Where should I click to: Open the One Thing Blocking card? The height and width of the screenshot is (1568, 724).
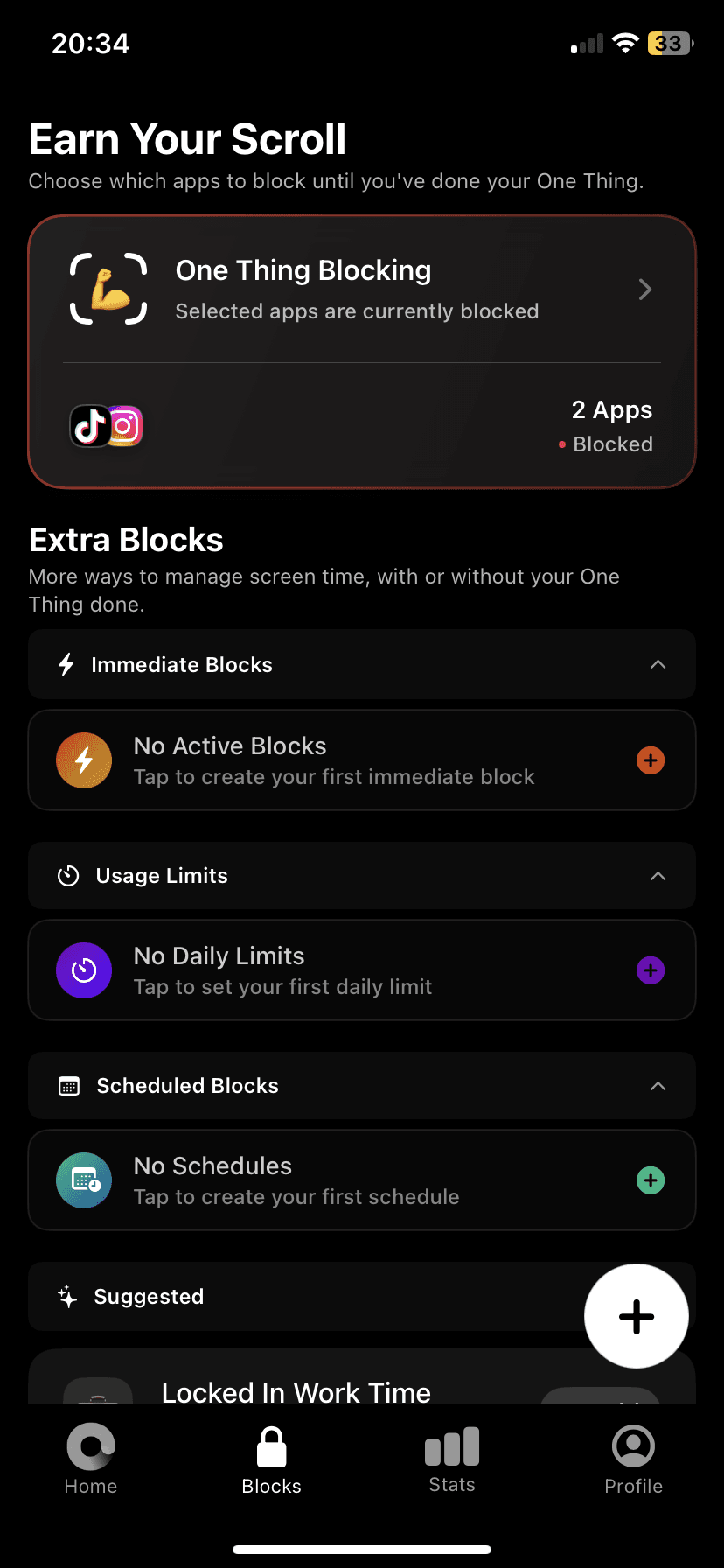click(362, 290)
